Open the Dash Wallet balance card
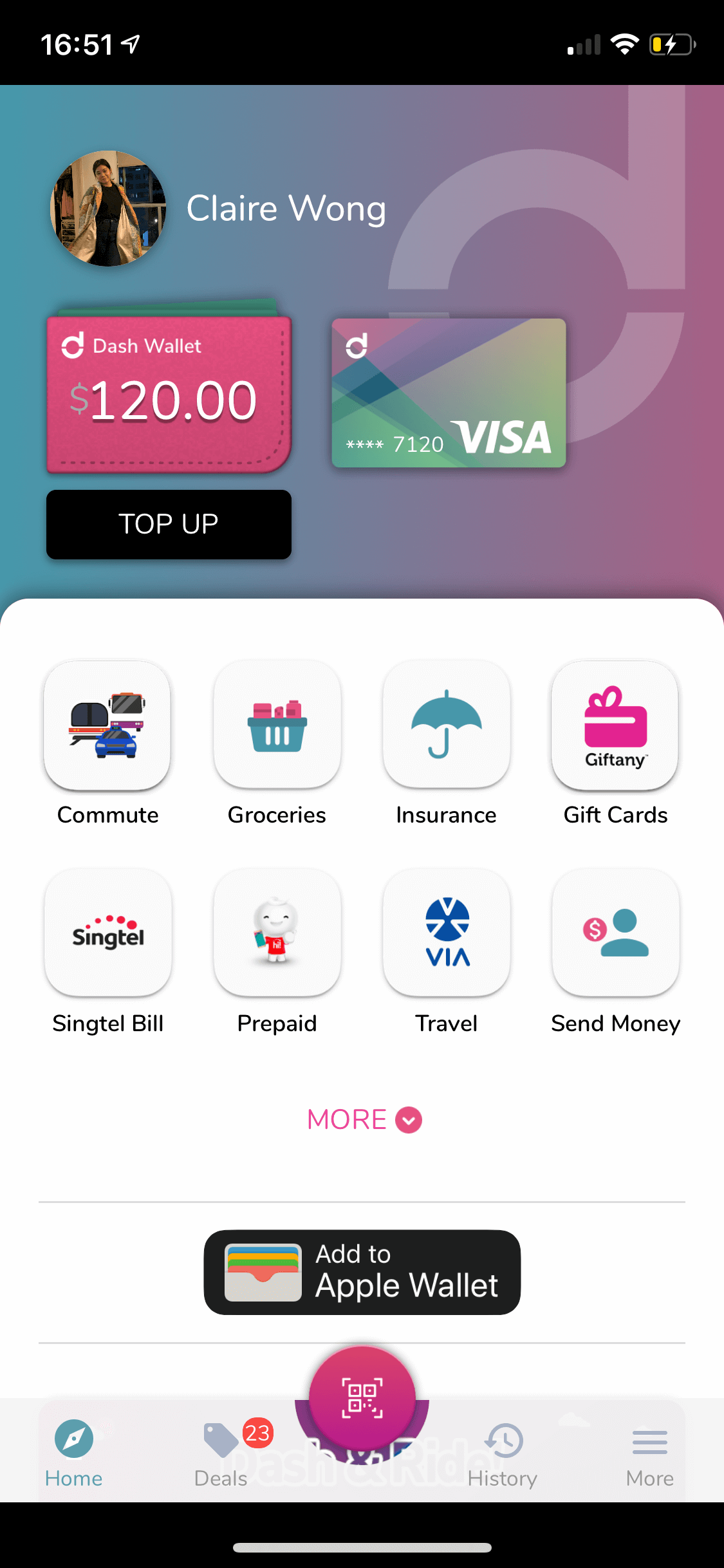Viewport: 724px width, 1568px height. click(169, 394)
